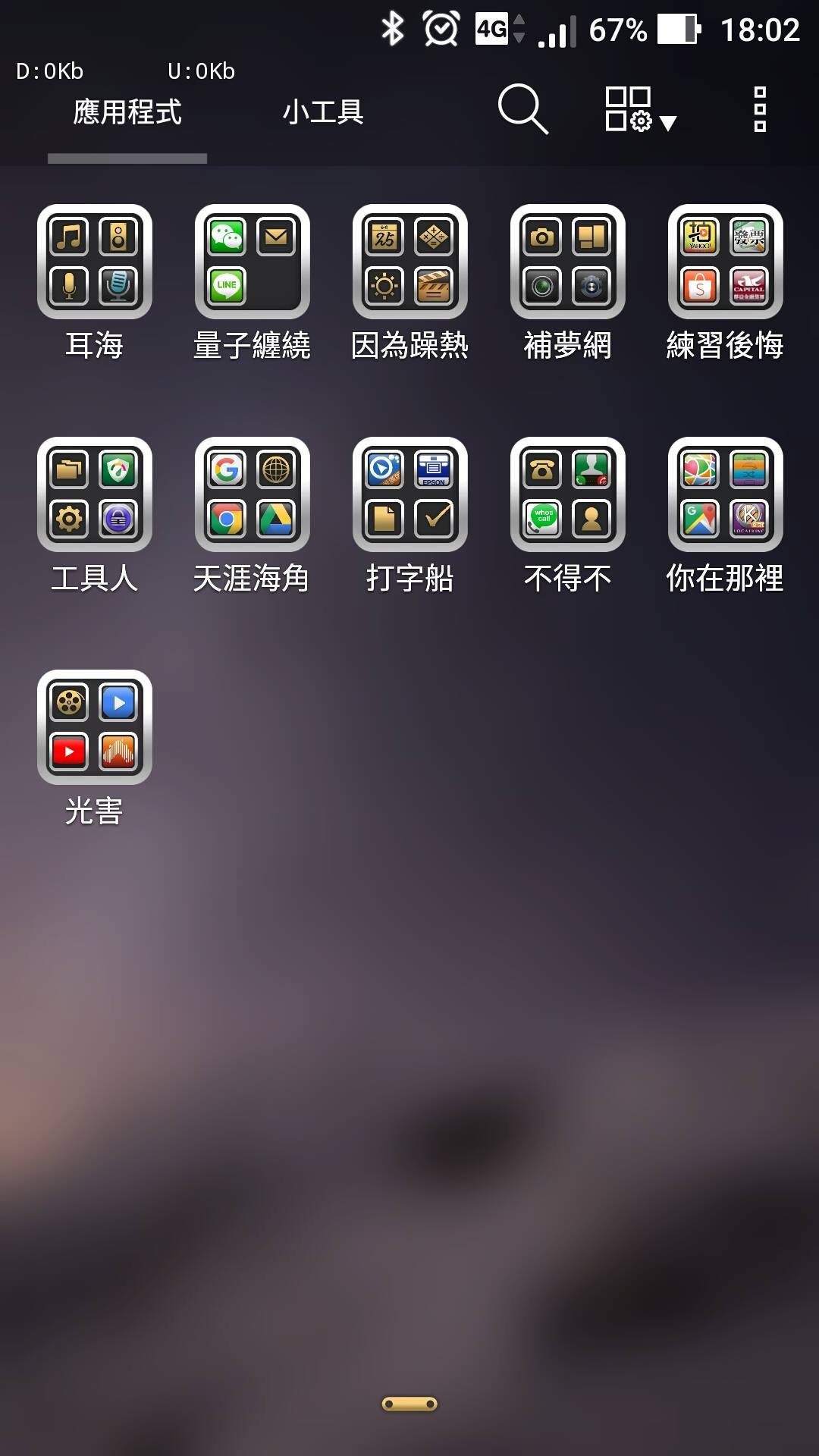The height and width of the screenshot is (1456, 819).
Task: Tap the page indicator at the bottom
Action: tap(409, 1404)
